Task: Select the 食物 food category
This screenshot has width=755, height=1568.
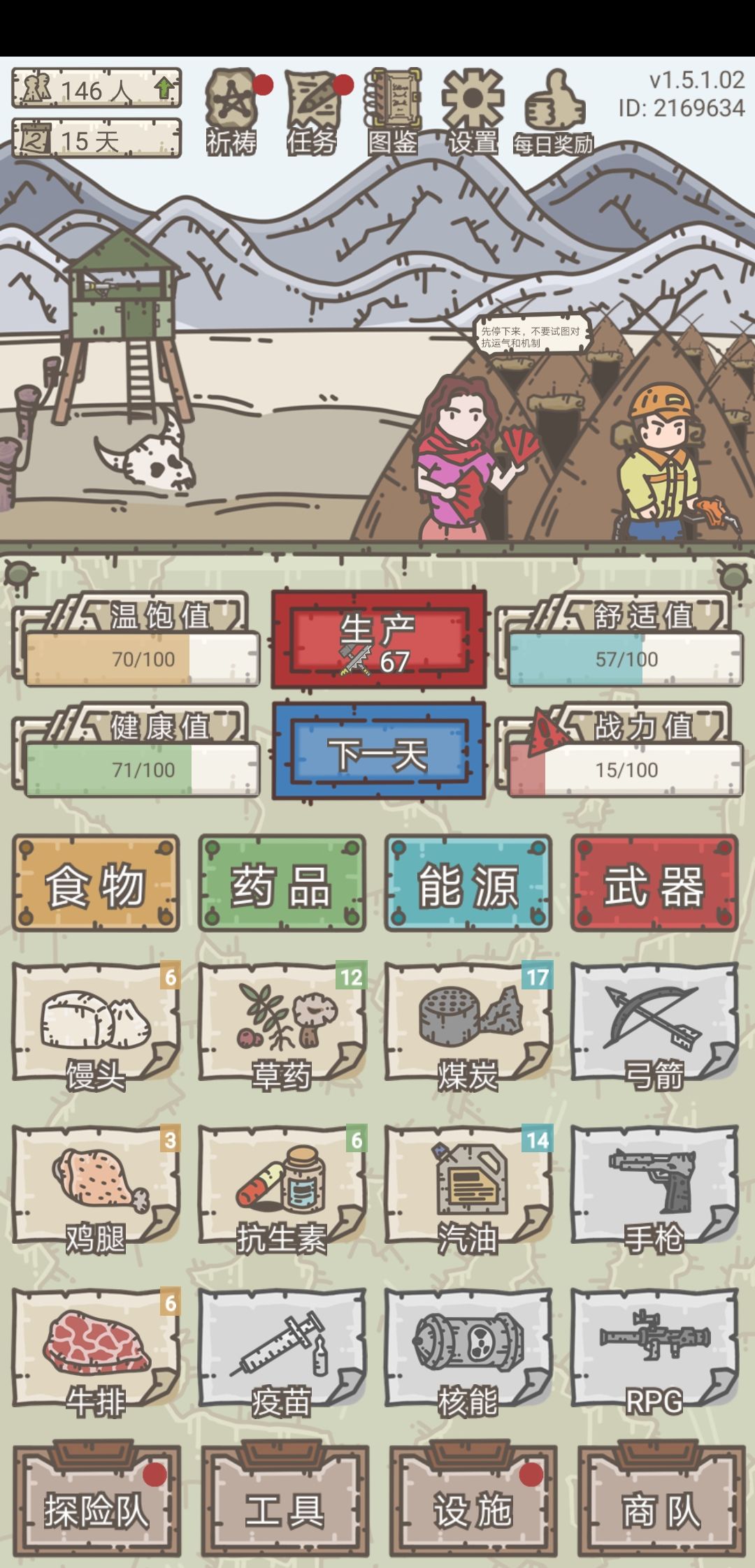Action: point(96,883)
